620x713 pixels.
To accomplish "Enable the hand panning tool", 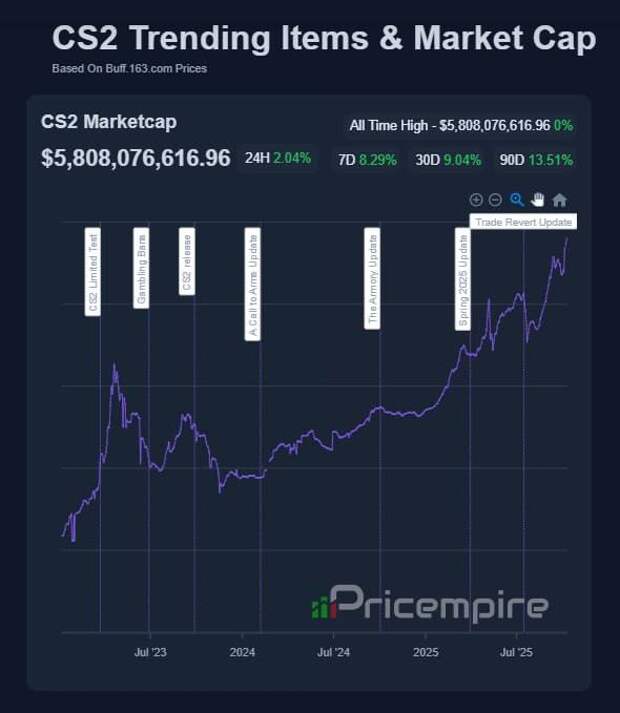I will (x=538, y=200).
